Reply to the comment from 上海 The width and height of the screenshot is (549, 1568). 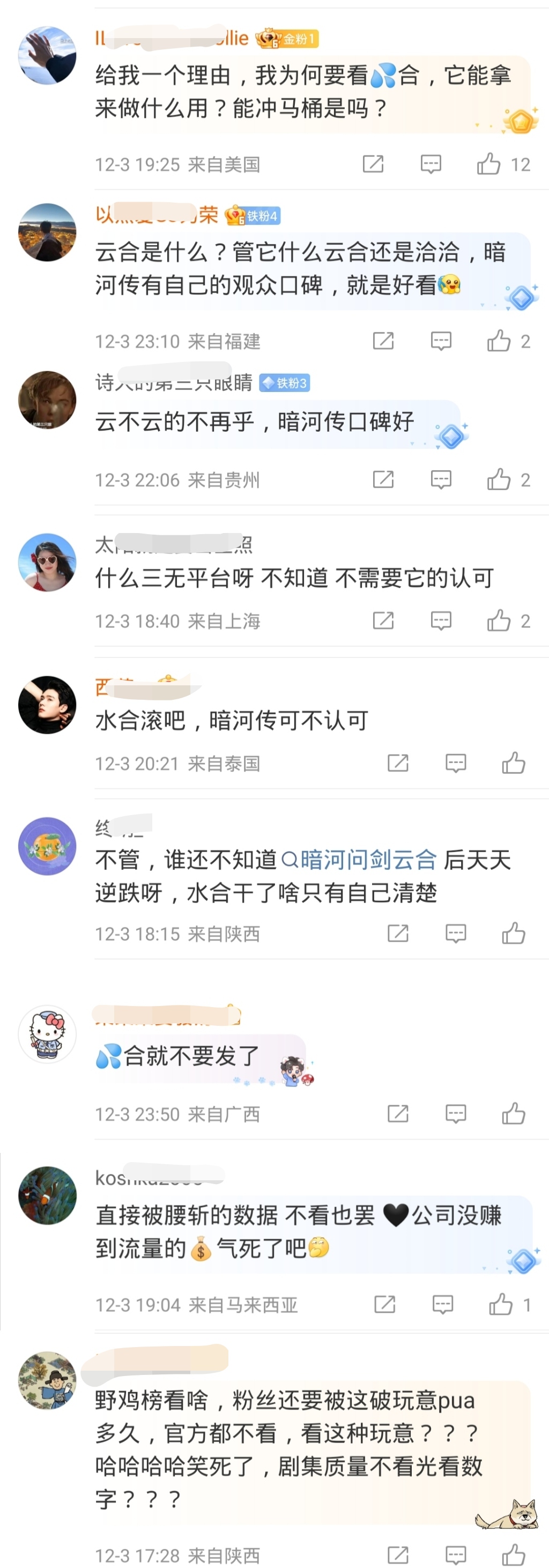click(441, 620)
